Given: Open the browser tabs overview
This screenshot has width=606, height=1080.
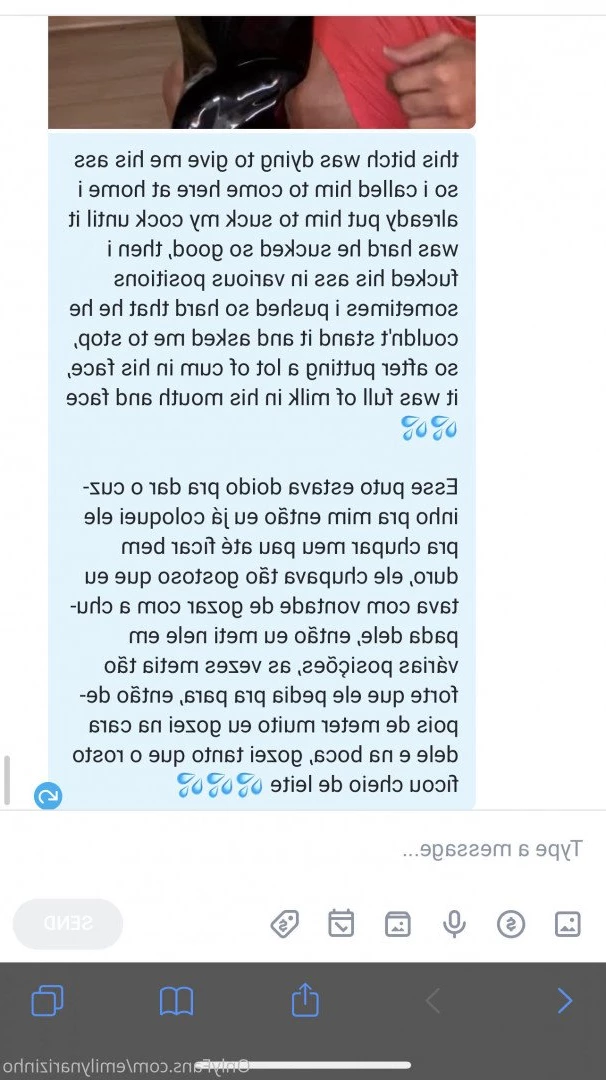Looking at the screenshot, I should point(47,1000).
